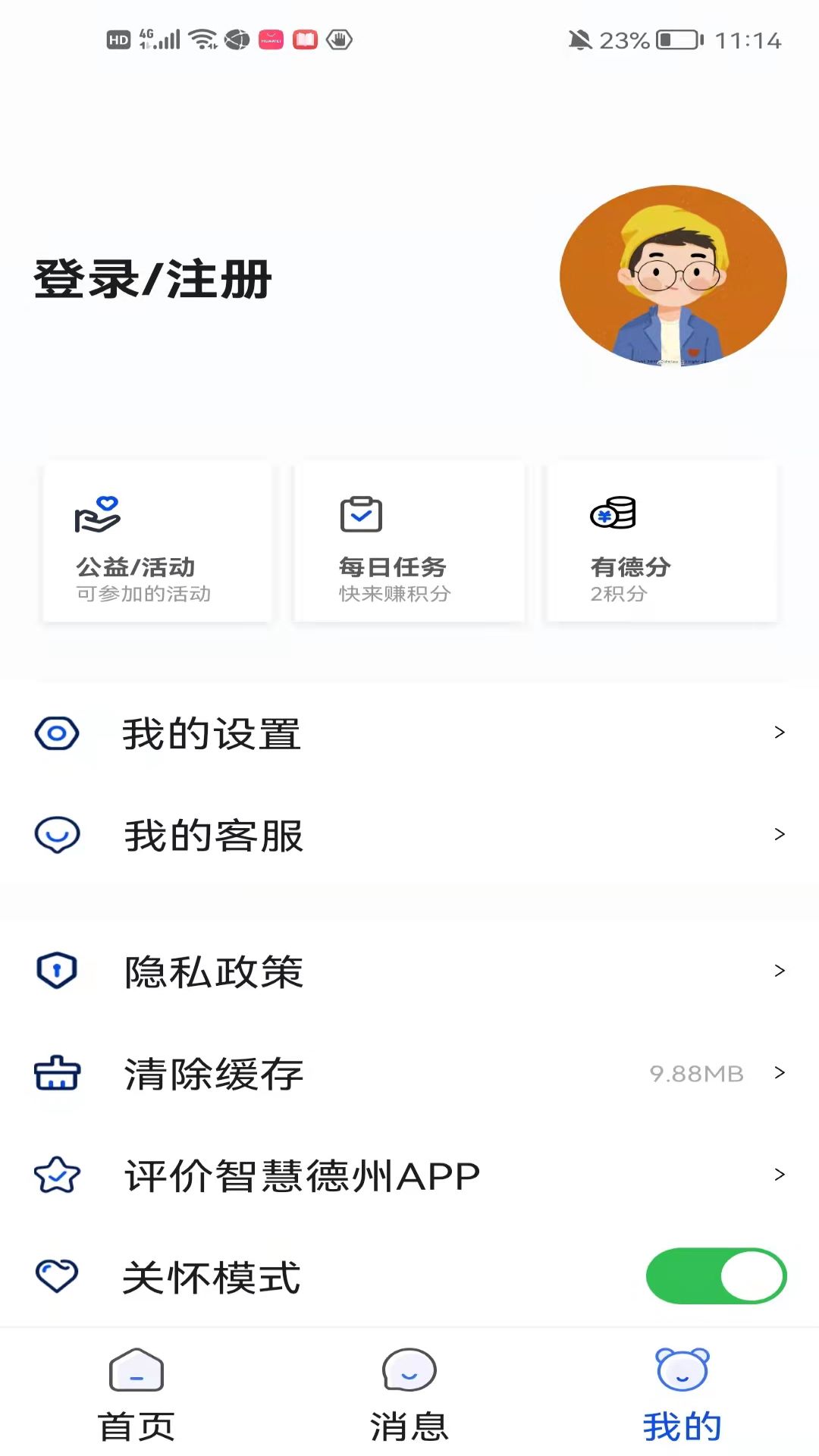Open 我的客服 customer service
Viewport: 819px width, 1456px height.
(409, 835)
